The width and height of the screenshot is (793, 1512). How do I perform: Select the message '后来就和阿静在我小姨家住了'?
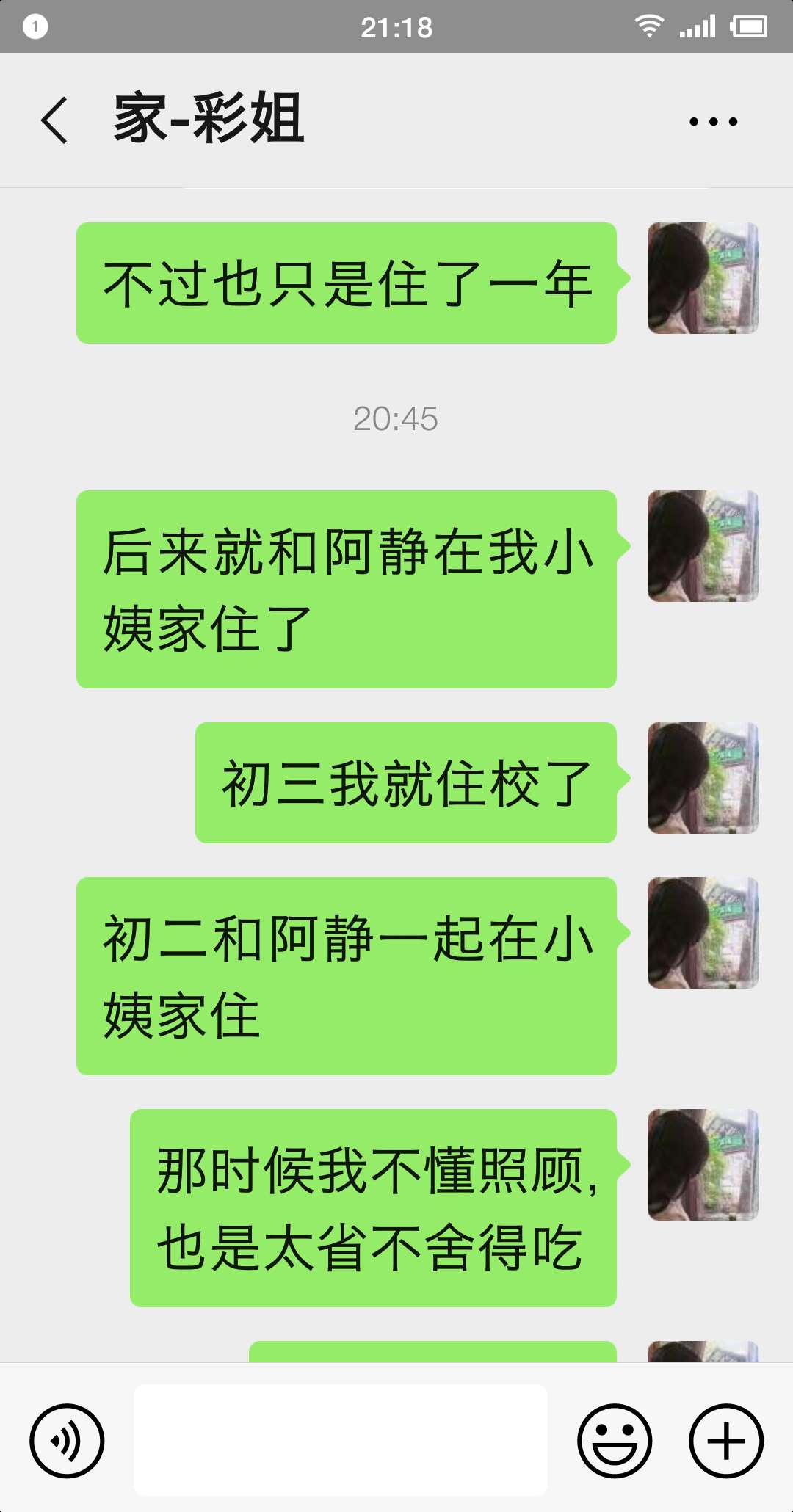(x=345, y=587)
